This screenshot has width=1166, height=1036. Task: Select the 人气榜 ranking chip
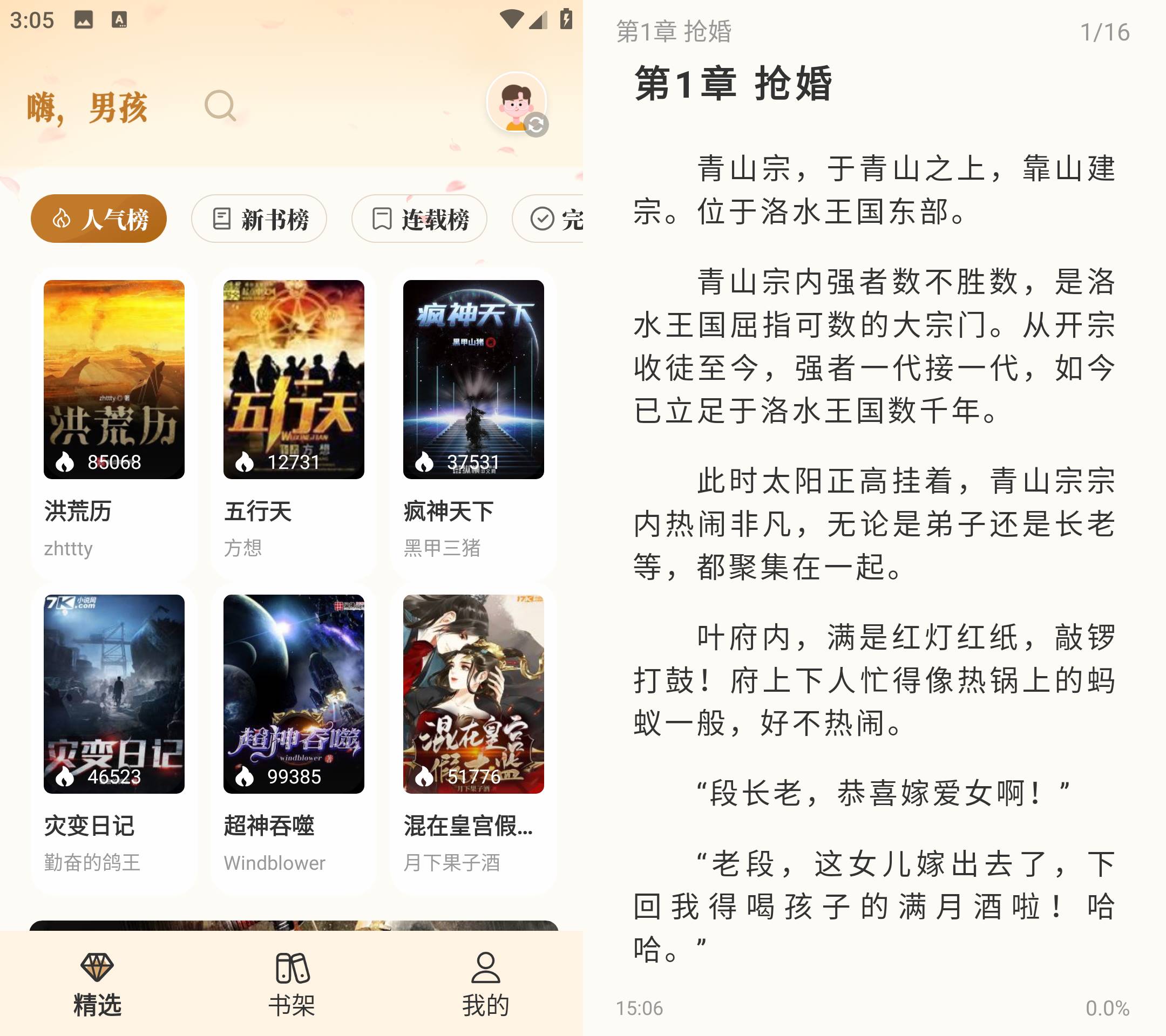coord(99,219)
